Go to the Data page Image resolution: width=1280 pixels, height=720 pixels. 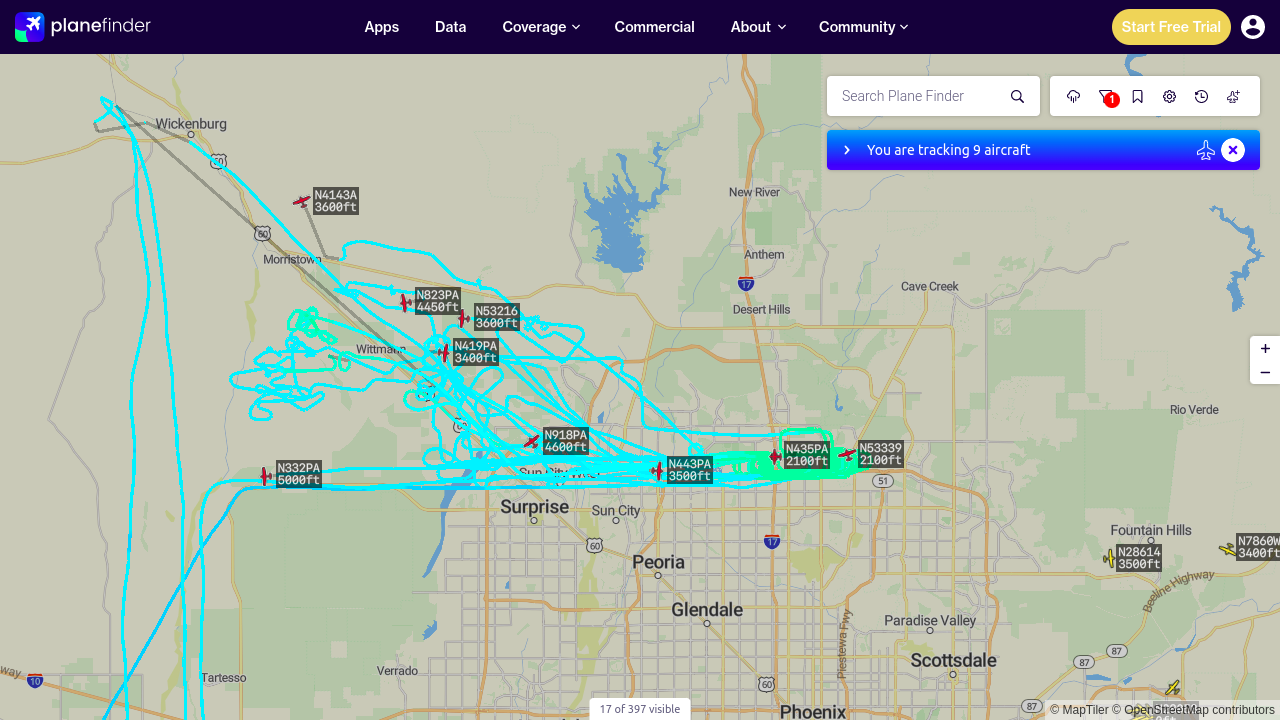pyautogui.click(x=451, y=27)
